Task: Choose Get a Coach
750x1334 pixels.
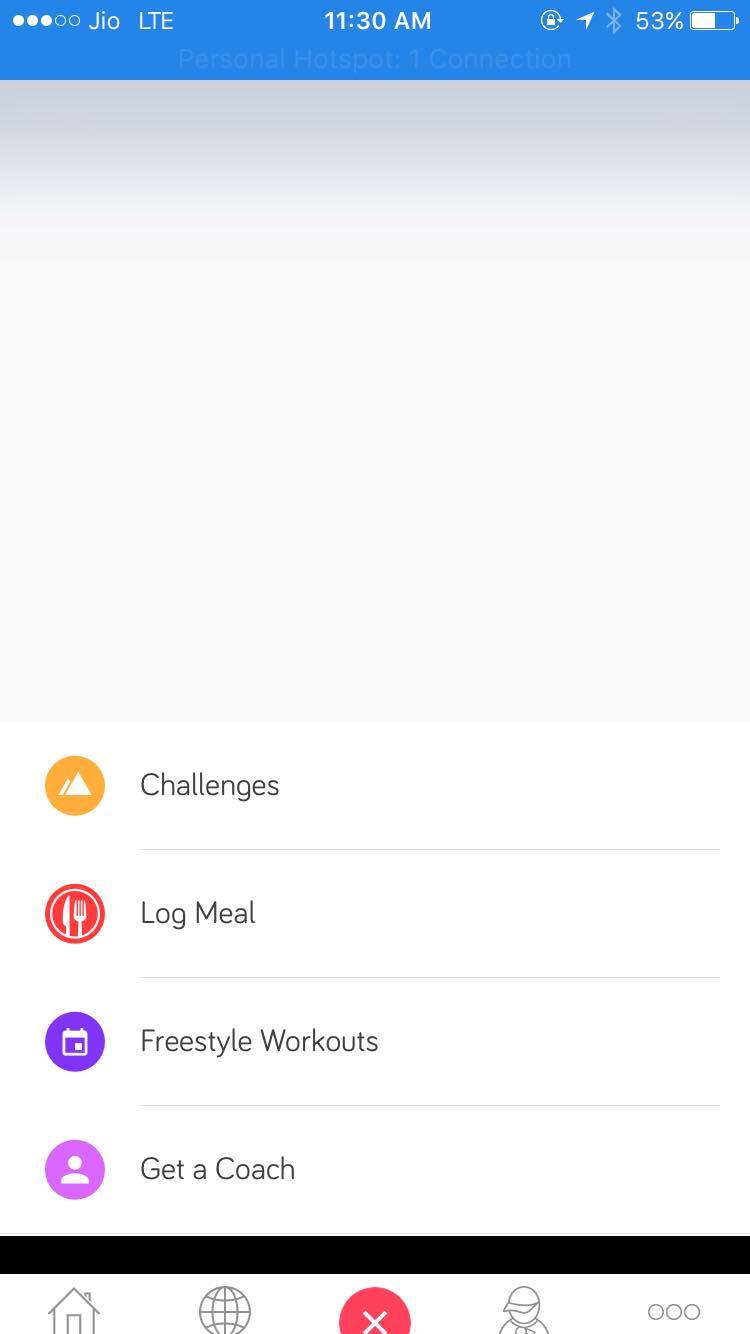Action: 217,1170
